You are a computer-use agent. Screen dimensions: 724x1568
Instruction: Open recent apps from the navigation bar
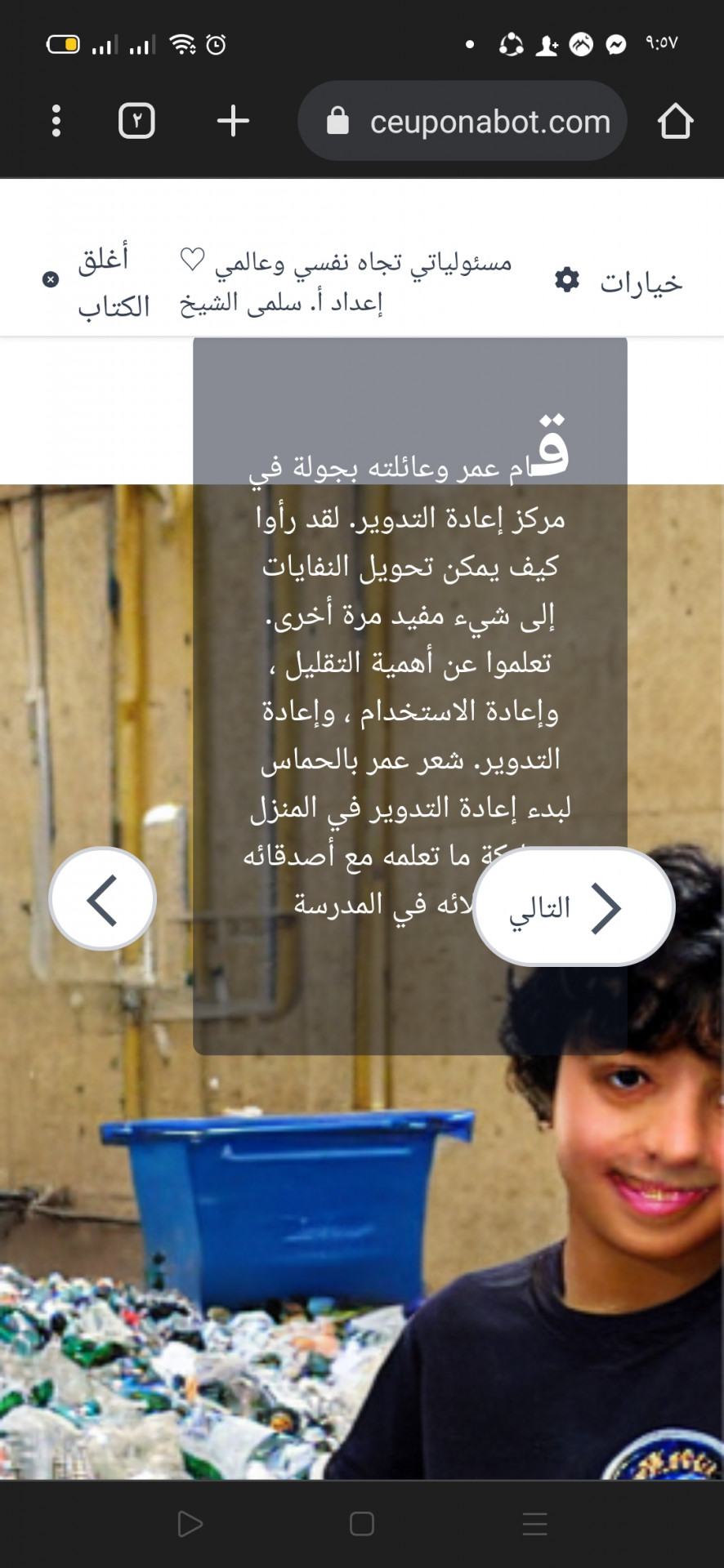click(534, 1524)
